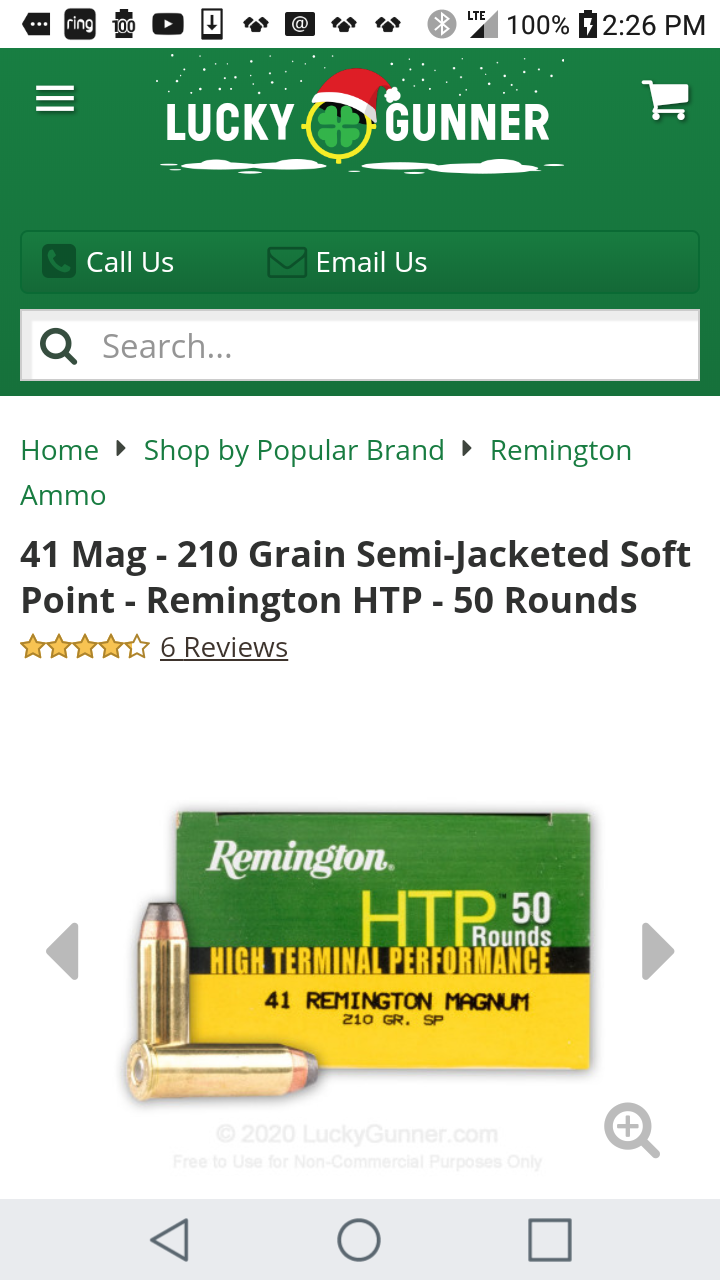Tap the Email Us button
The height and width of the screenshot is (1280, 720).
347,262
